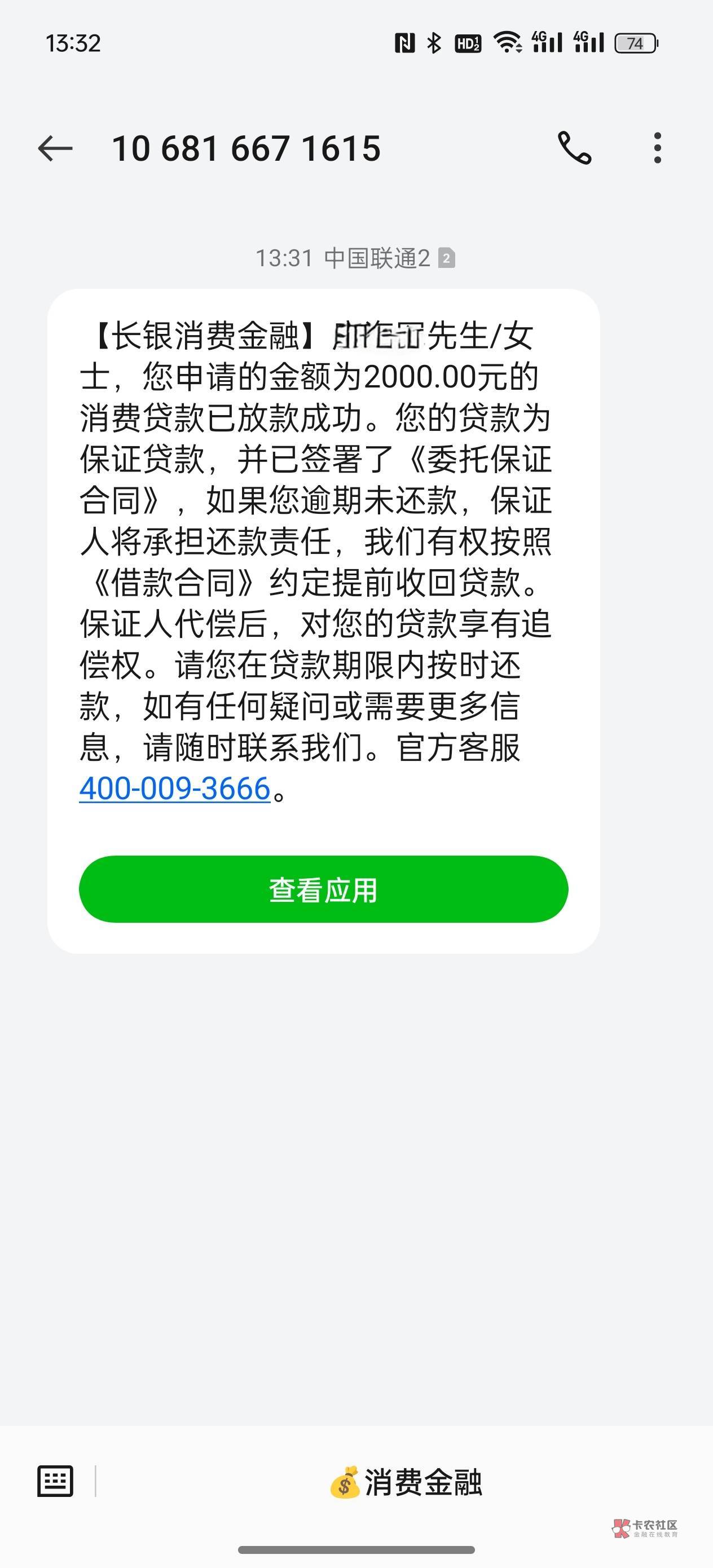Tap the green 查看应用 button
Image resolution: width=713 pixels, height=1568 pixels.
point(323,889)
